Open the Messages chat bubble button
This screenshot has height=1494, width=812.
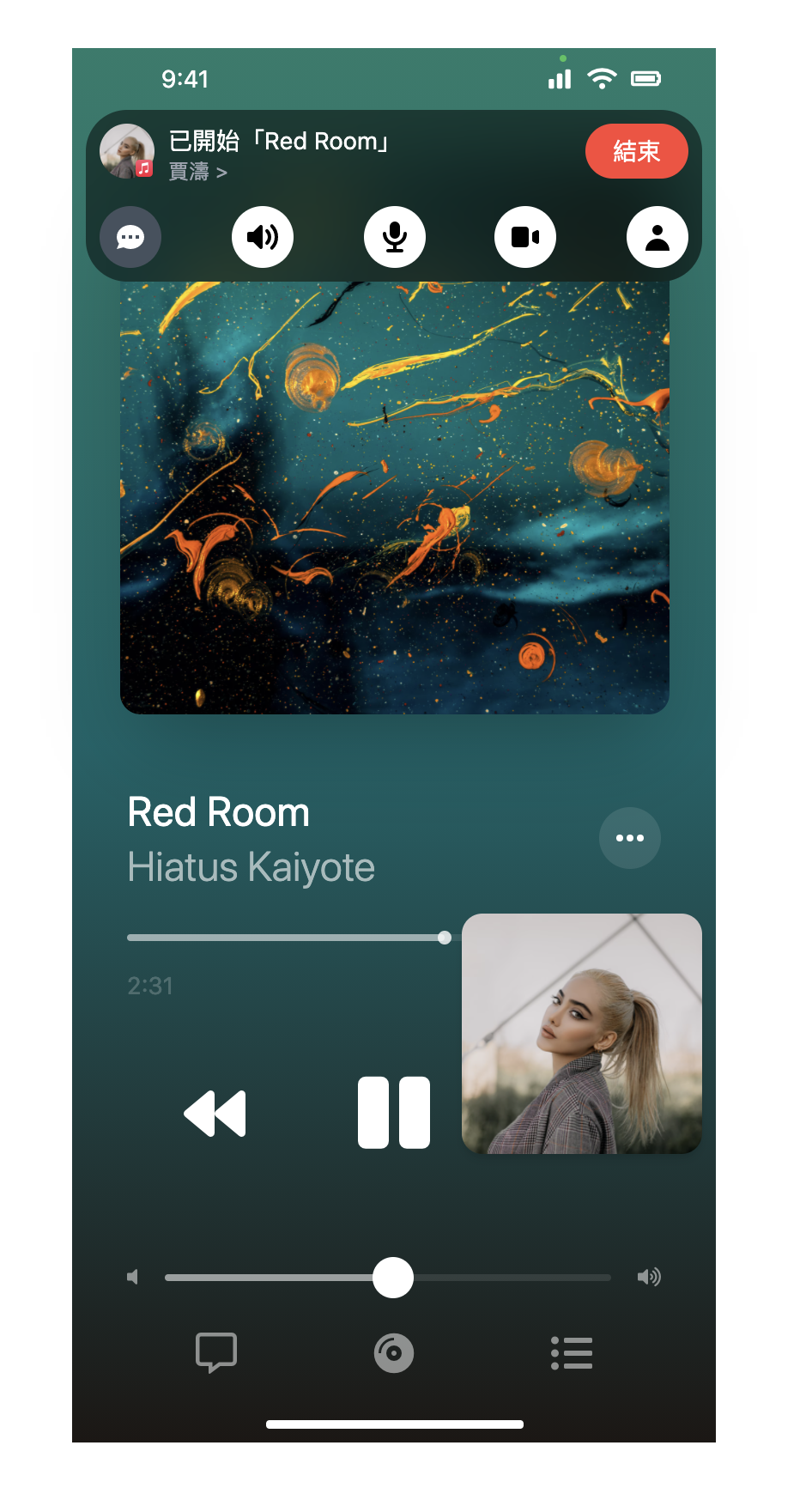tap(130, 237)
